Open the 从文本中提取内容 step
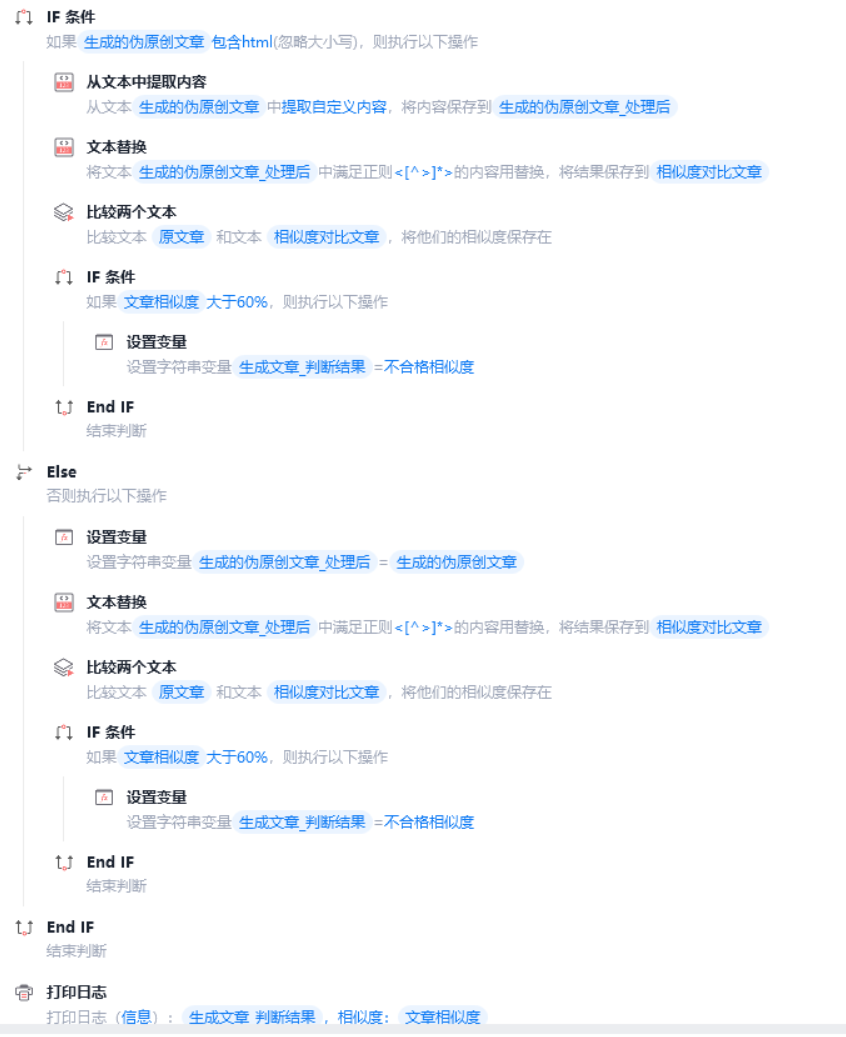Screen dimensions: 846x1037 coord(146,82)
